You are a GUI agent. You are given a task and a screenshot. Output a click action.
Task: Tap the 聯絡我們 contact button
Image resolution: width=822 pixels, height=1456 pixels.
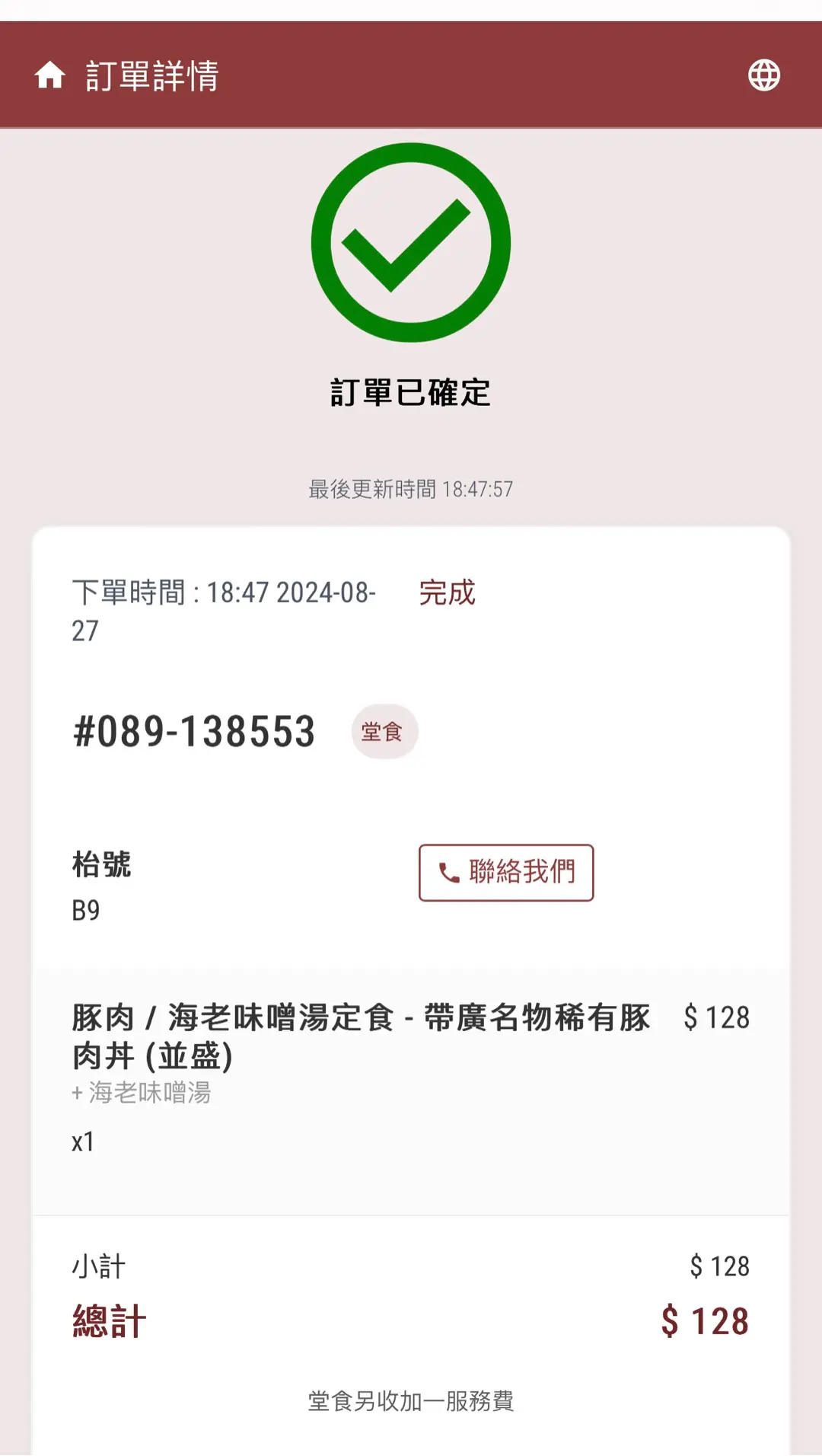click(506, 873)
